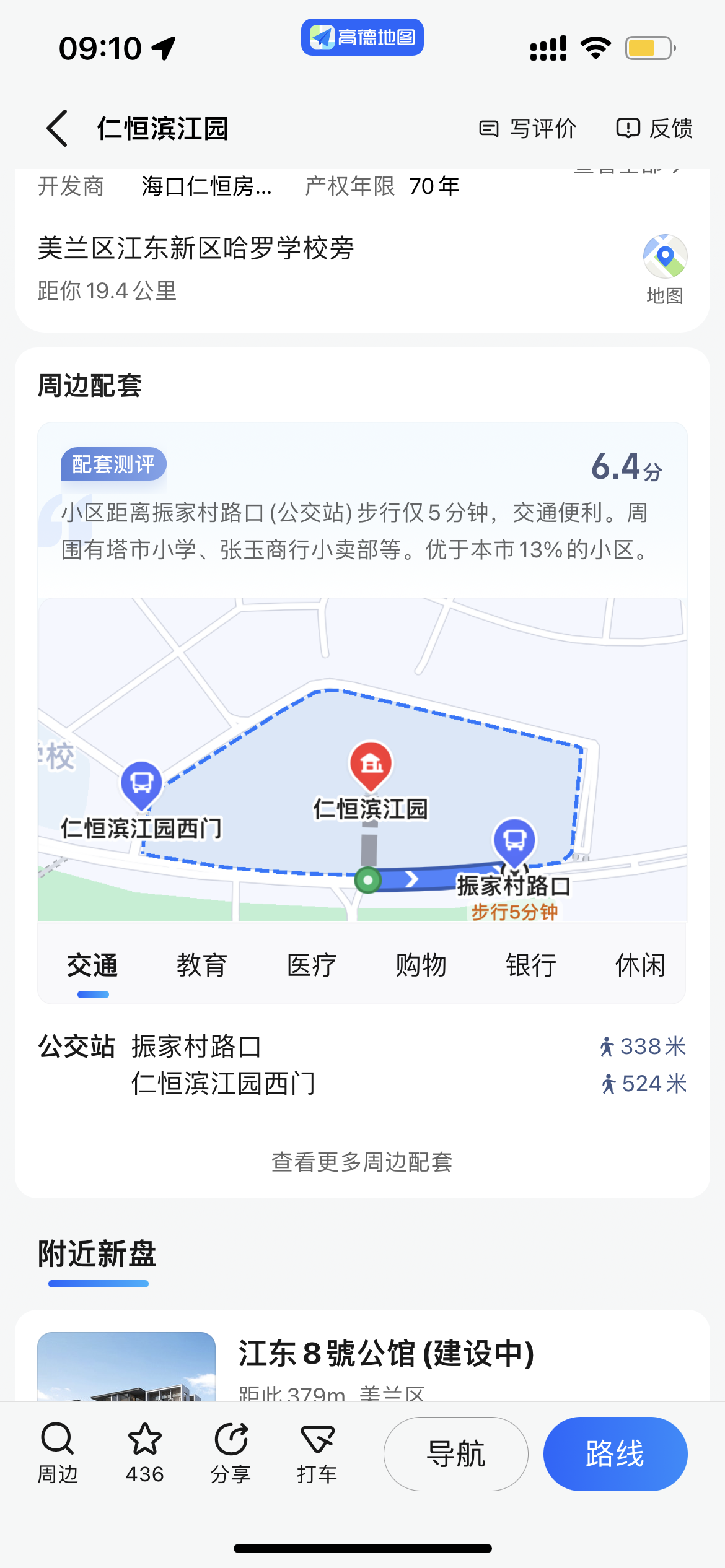
Task: Open 写评价 to write a review
Action: click(x=527, y=128)
